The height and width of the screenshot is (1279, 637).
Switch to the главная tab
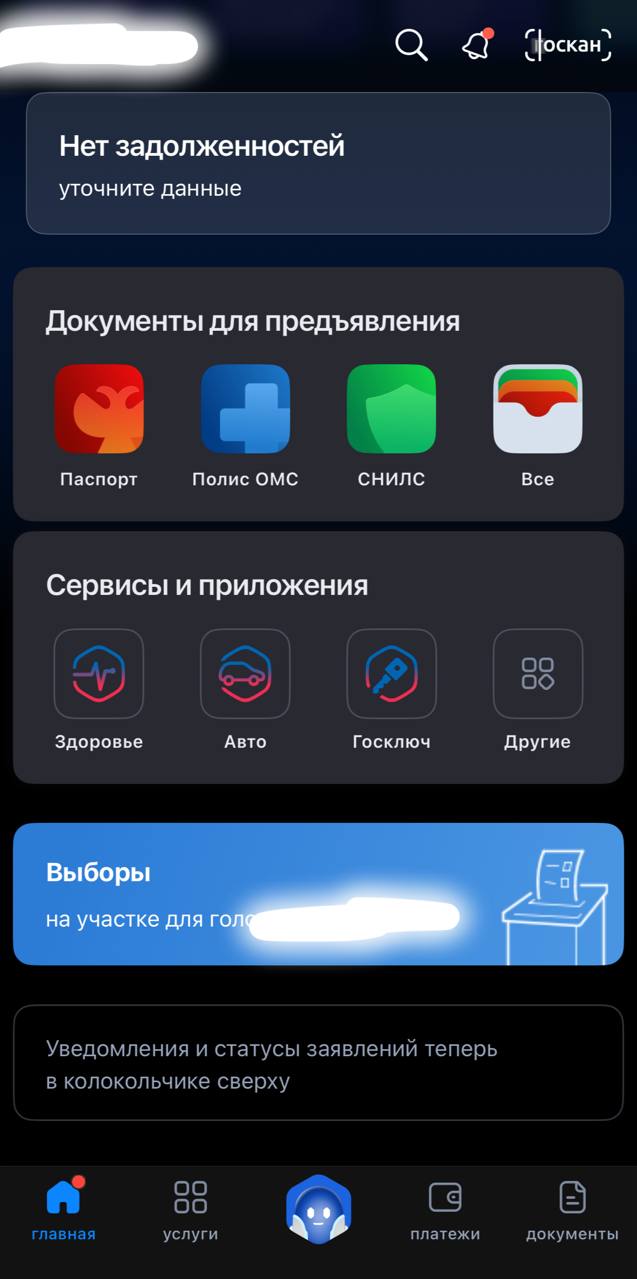pyautogui.click(x=63, y=1210)
